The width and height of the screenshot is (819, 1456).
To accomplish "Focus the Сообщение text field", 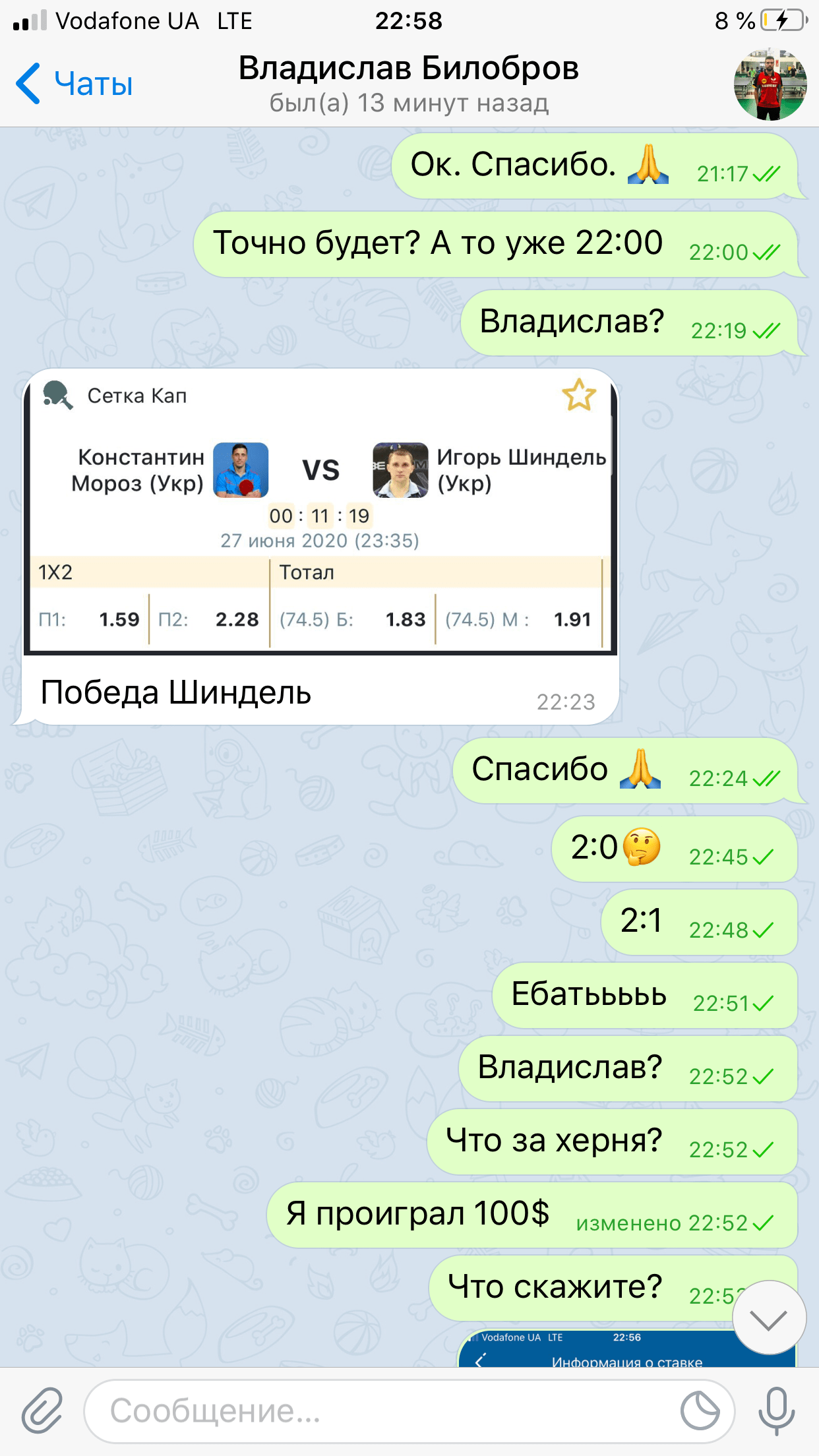I will click(x=382, y=1411).
